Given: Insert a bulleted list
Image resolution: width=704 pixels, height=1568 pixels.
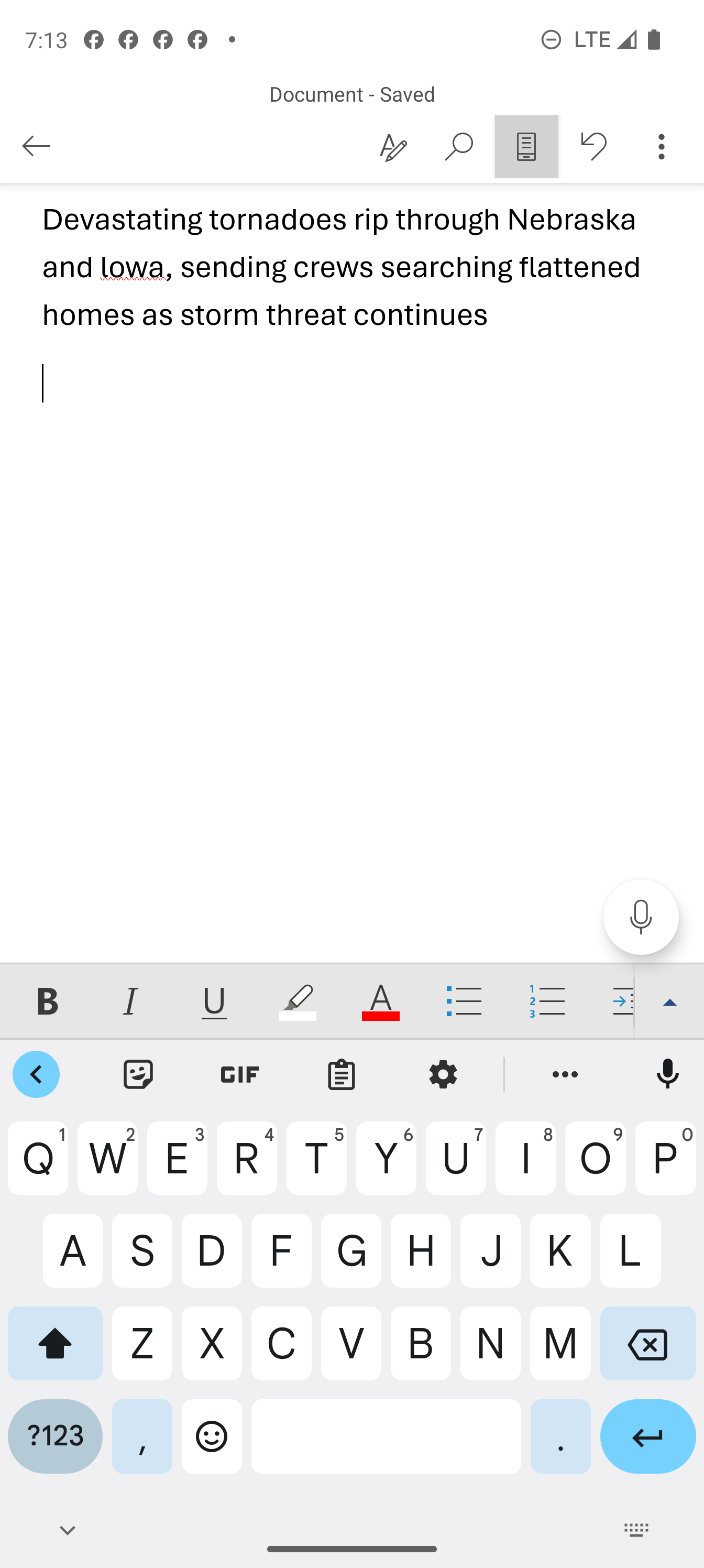Looking at the screenshot, I should coord(464,1001).
